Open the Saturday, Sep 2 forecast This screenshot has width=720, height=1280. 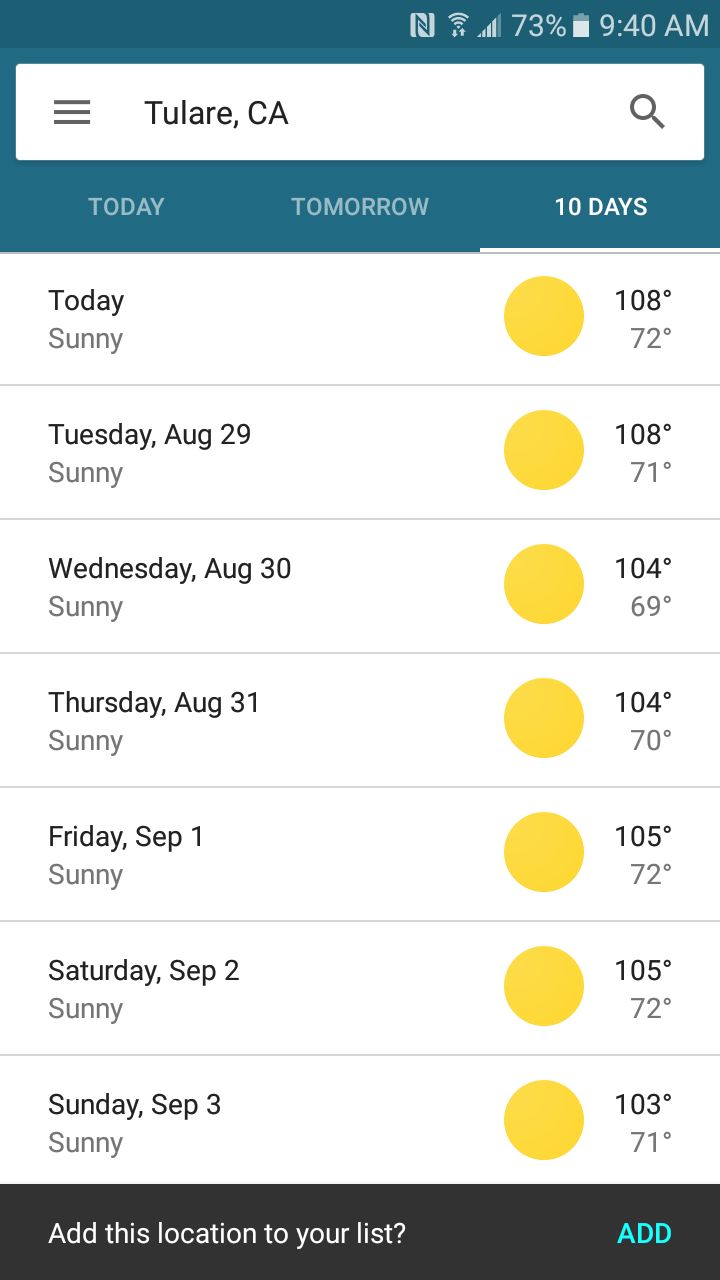(360, 988)
